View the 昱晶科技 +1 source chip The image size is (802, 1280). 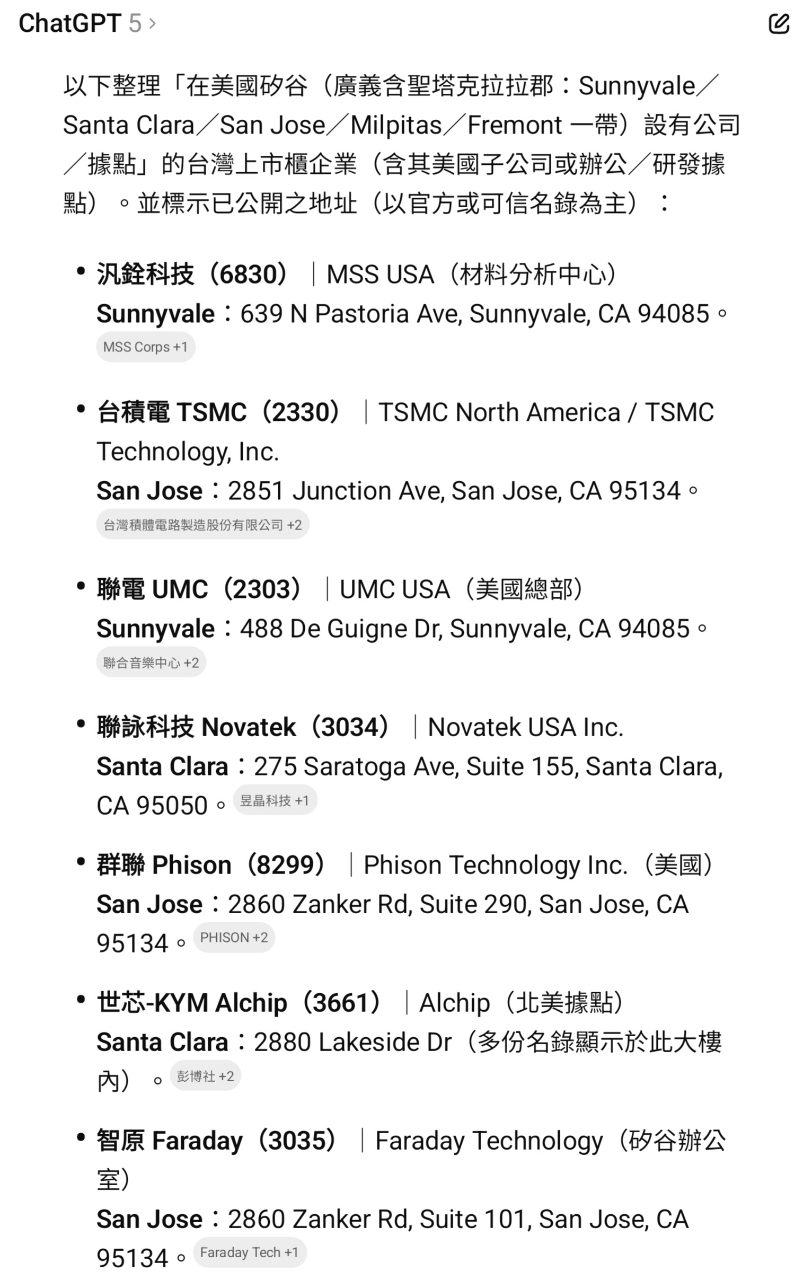click(x=275, y=801)
